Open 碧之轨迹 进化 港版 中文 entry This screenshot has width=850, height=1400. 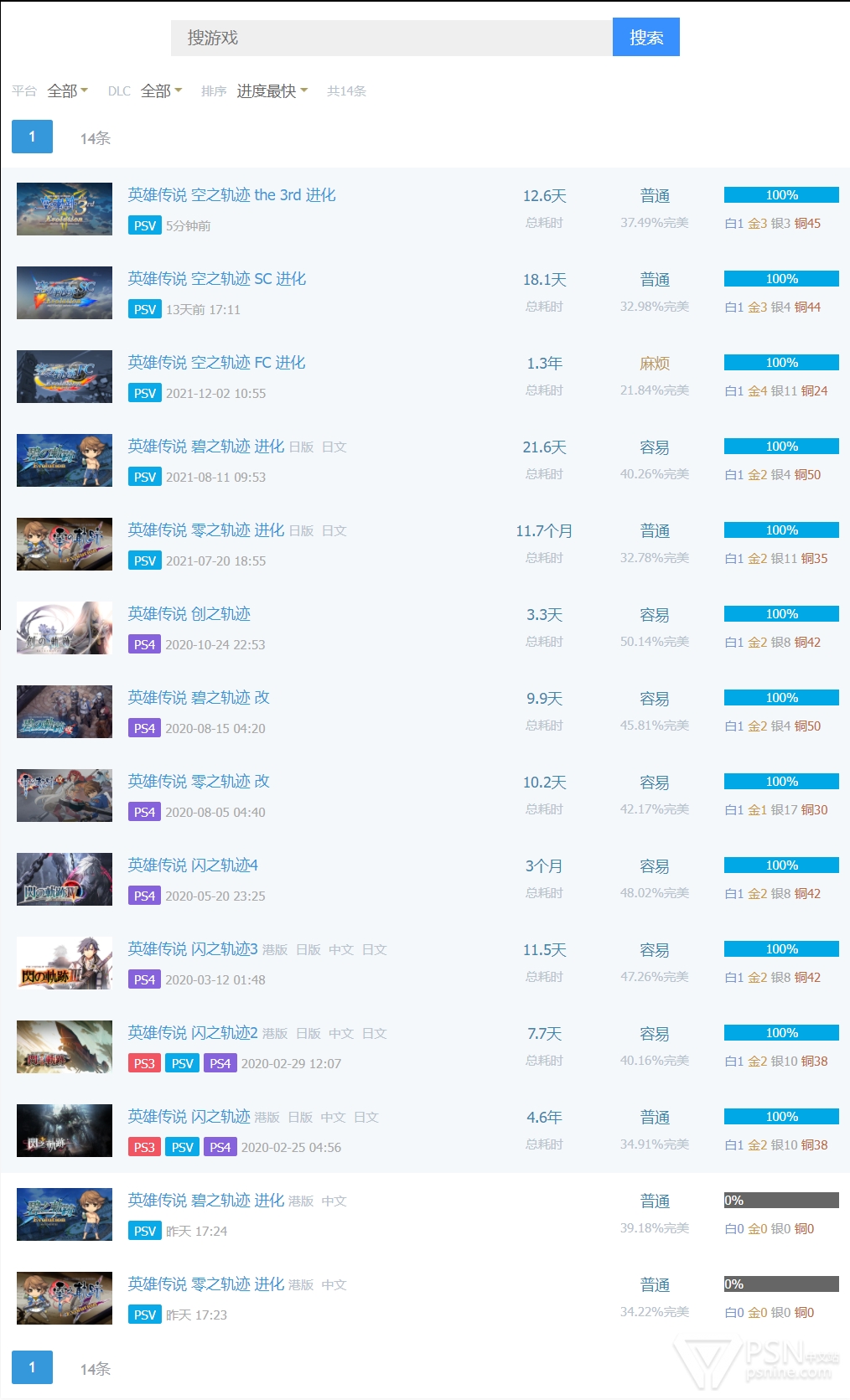pos(205,1201)
